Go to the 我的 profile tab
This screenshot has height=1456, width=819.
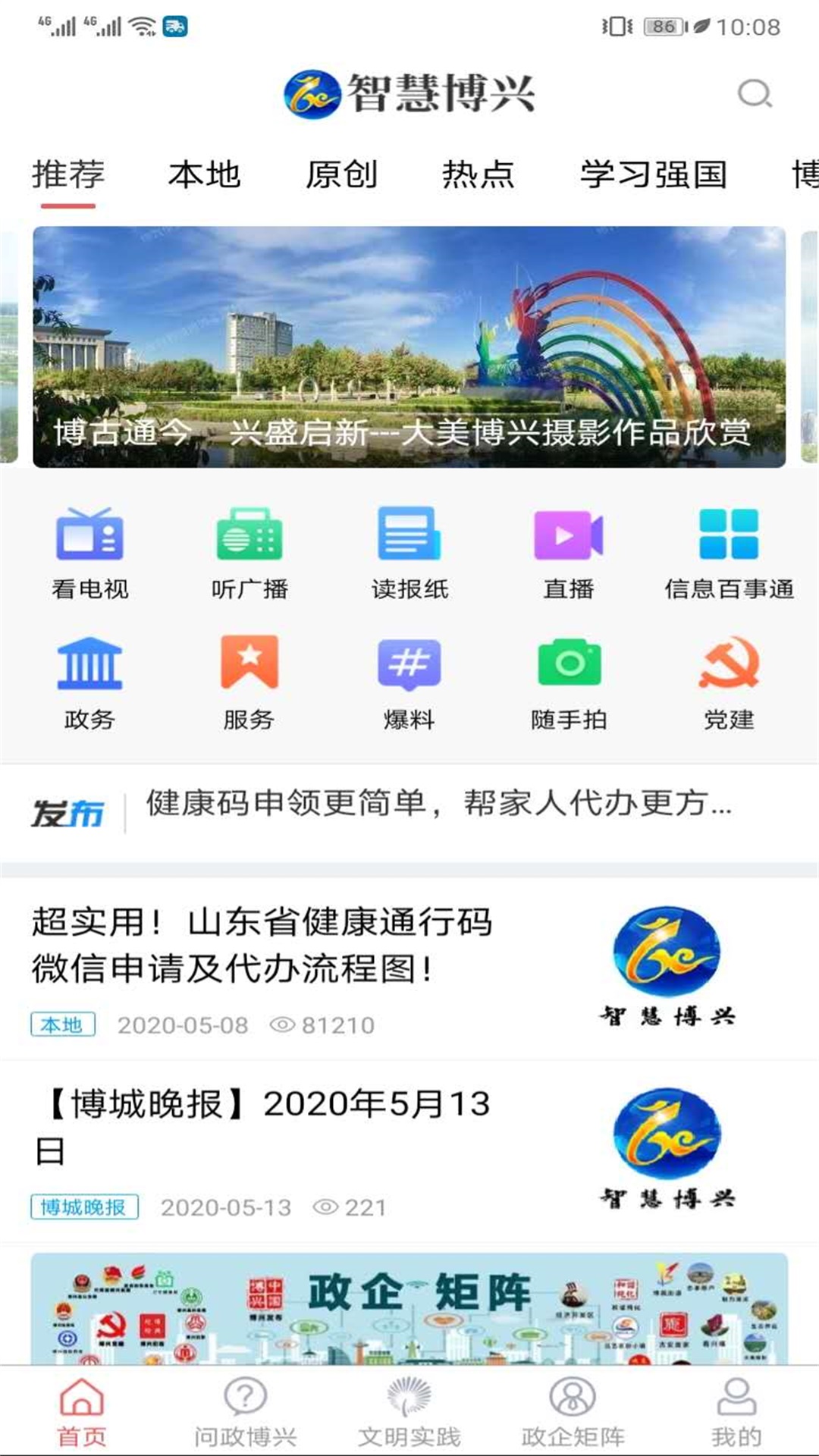tap(736, 1412)
